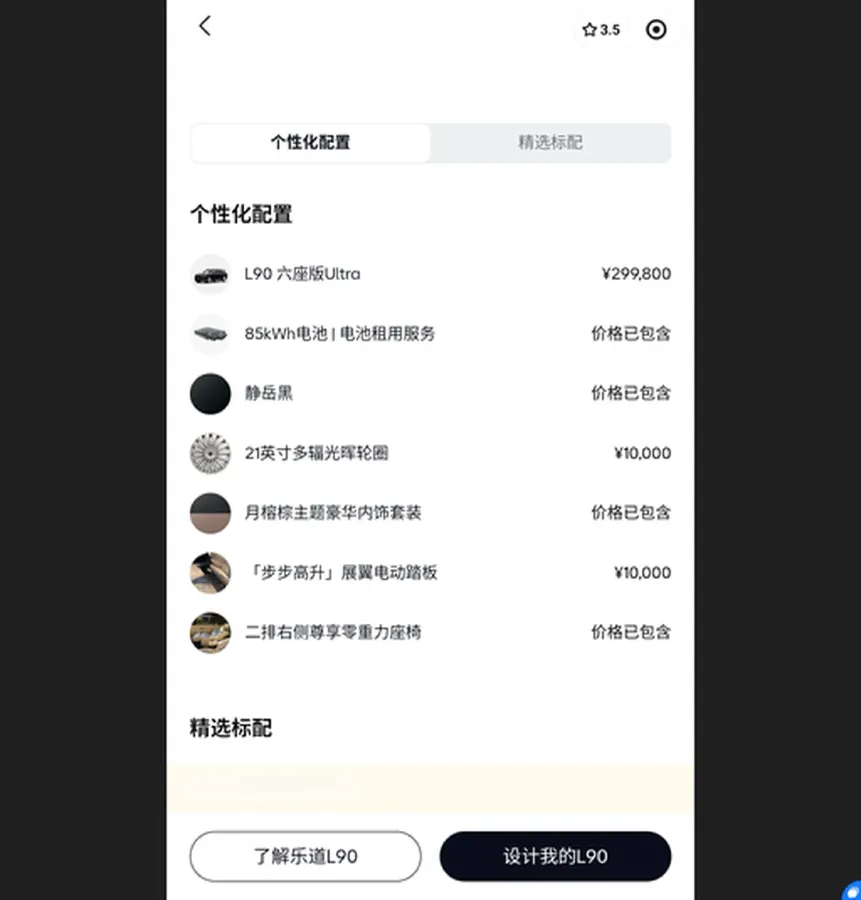
Task: Select the 静岳黑 exterior color swatch
Action: [x=210, y=393]
